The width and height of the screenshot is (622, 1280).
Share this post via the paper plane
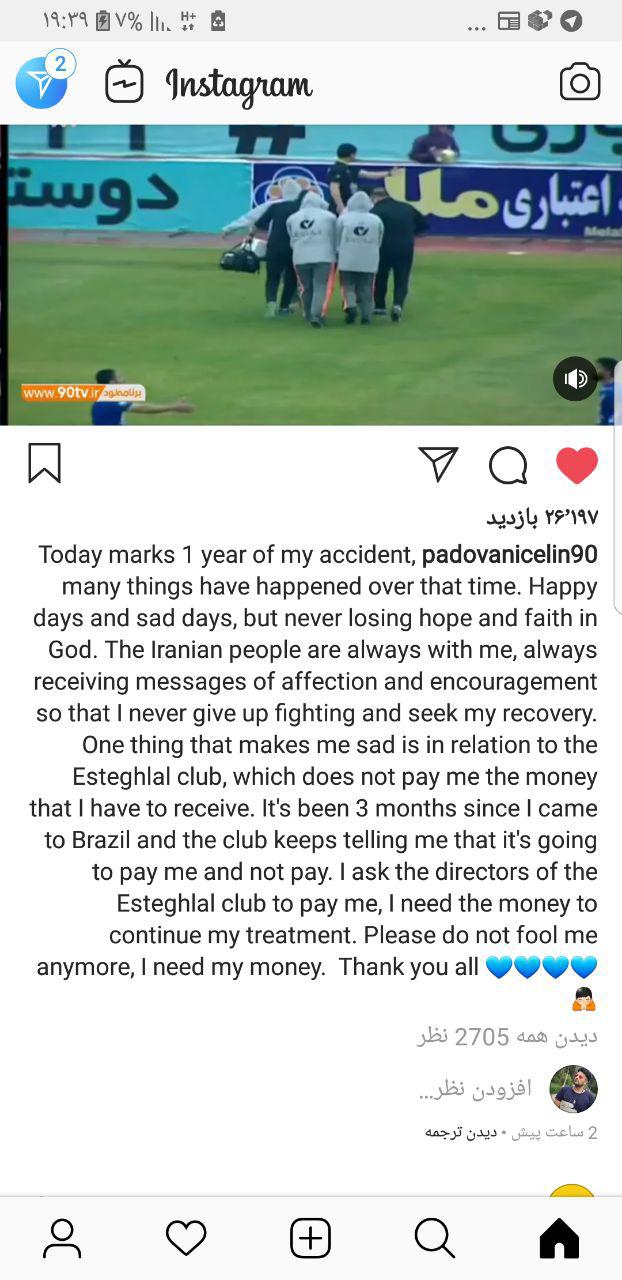[x=438, y=464]
